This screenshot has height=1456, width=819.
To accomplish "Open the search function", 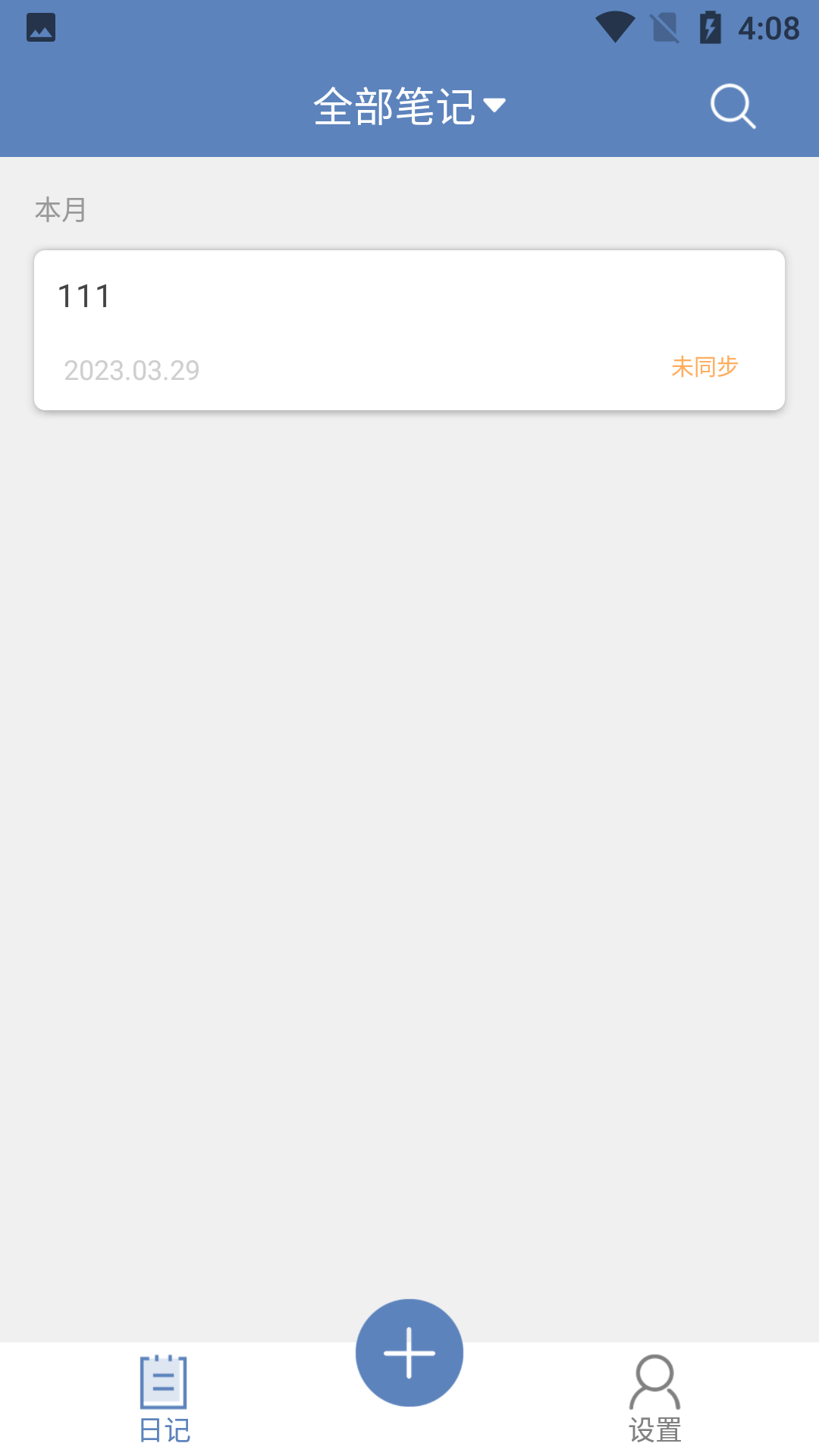I will [731, 106].
